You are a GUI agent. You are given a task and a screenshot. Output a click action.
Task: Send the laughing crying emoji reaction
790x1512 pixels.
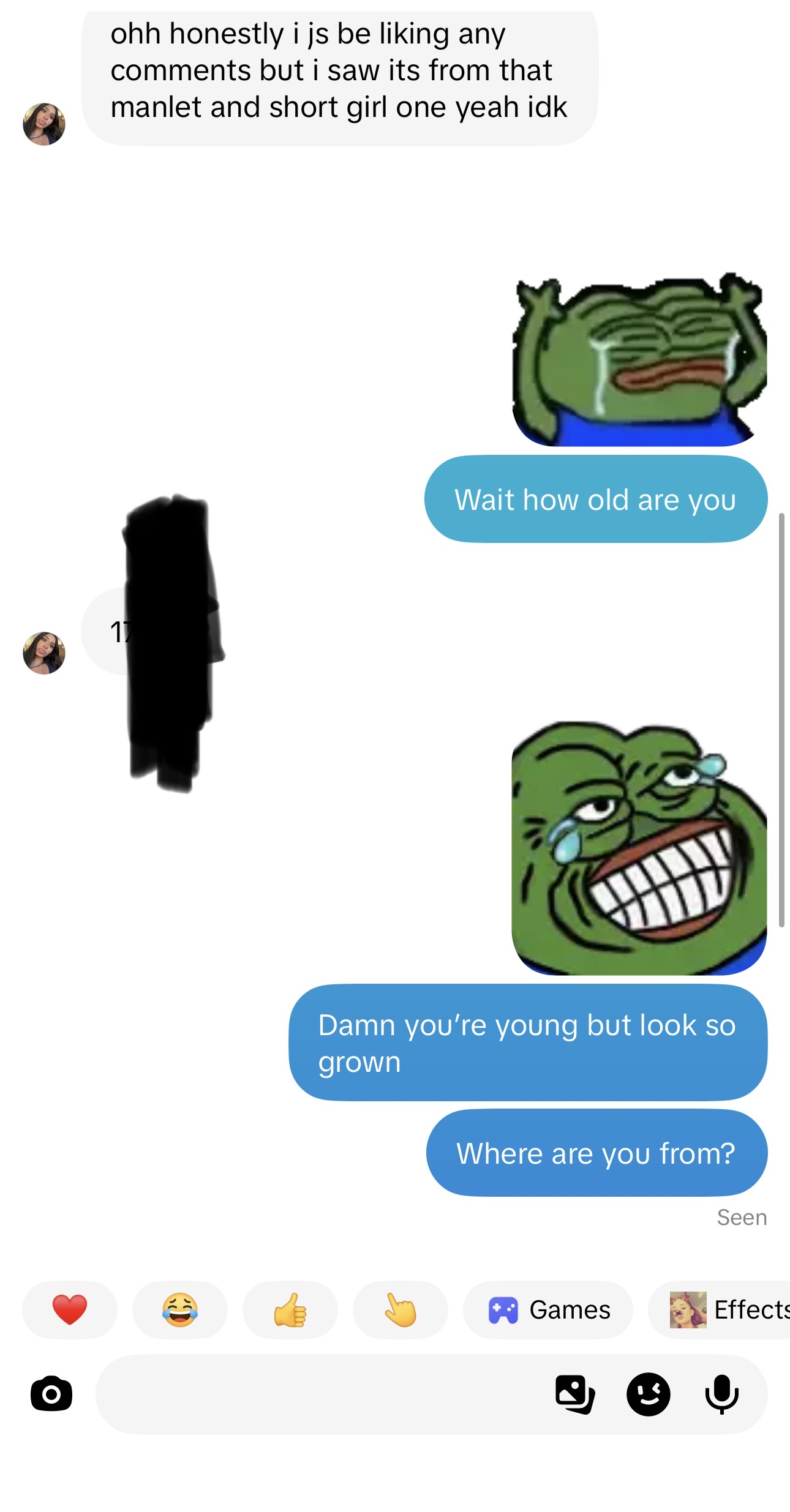tap(180, 1309)
